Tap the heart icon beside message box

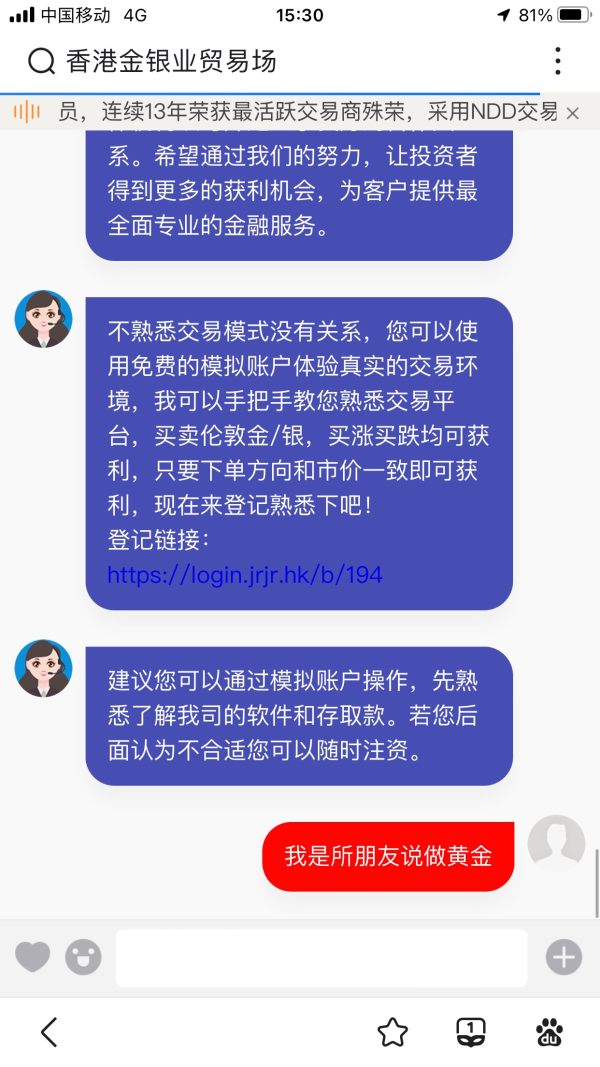click(33, 957)
